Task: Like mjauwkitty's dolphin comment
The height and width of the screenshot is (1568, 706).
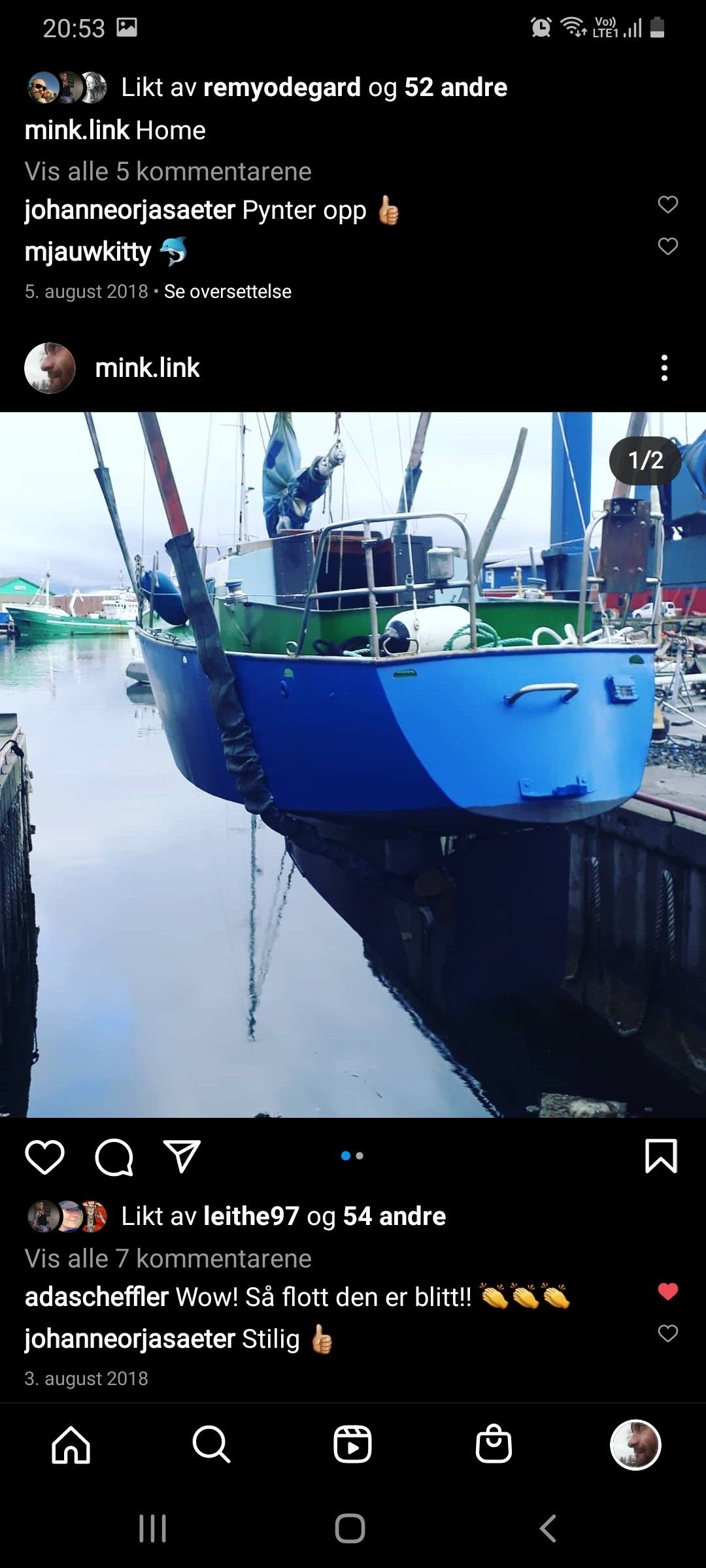Action: tap(667, 246)
